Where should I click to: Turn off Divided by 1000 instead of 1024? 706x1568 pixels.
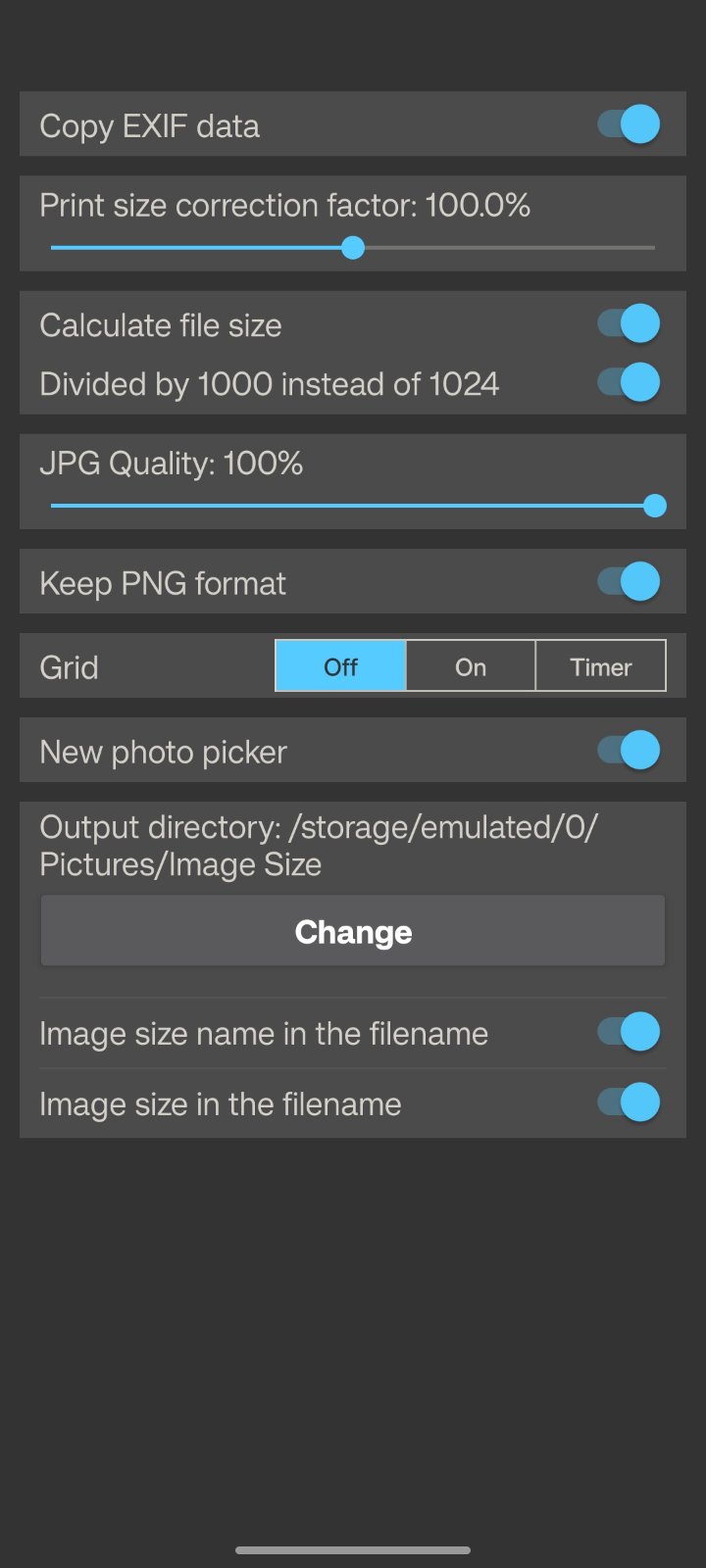coord(629,382)
